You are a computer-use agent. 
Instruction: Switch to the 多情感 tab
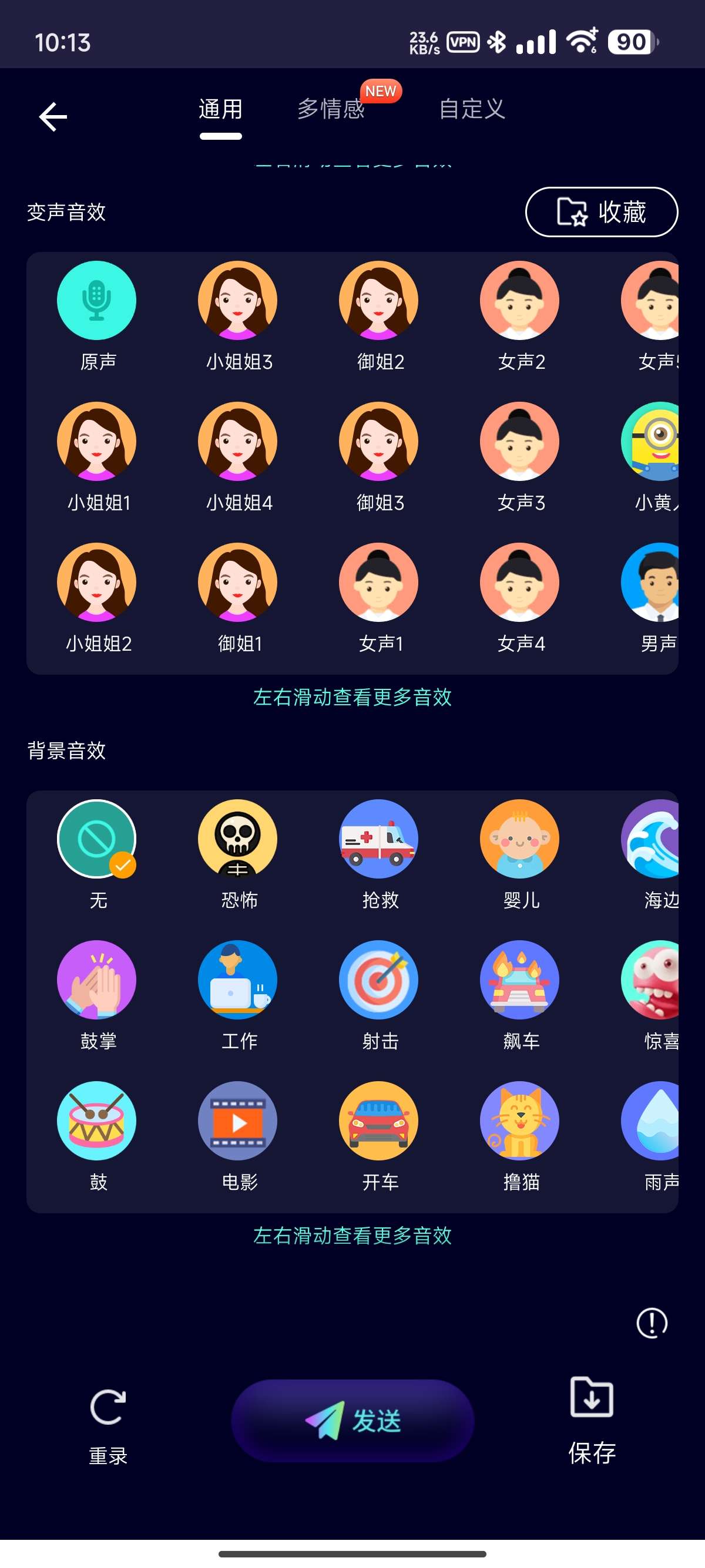(x=331, y=110)
